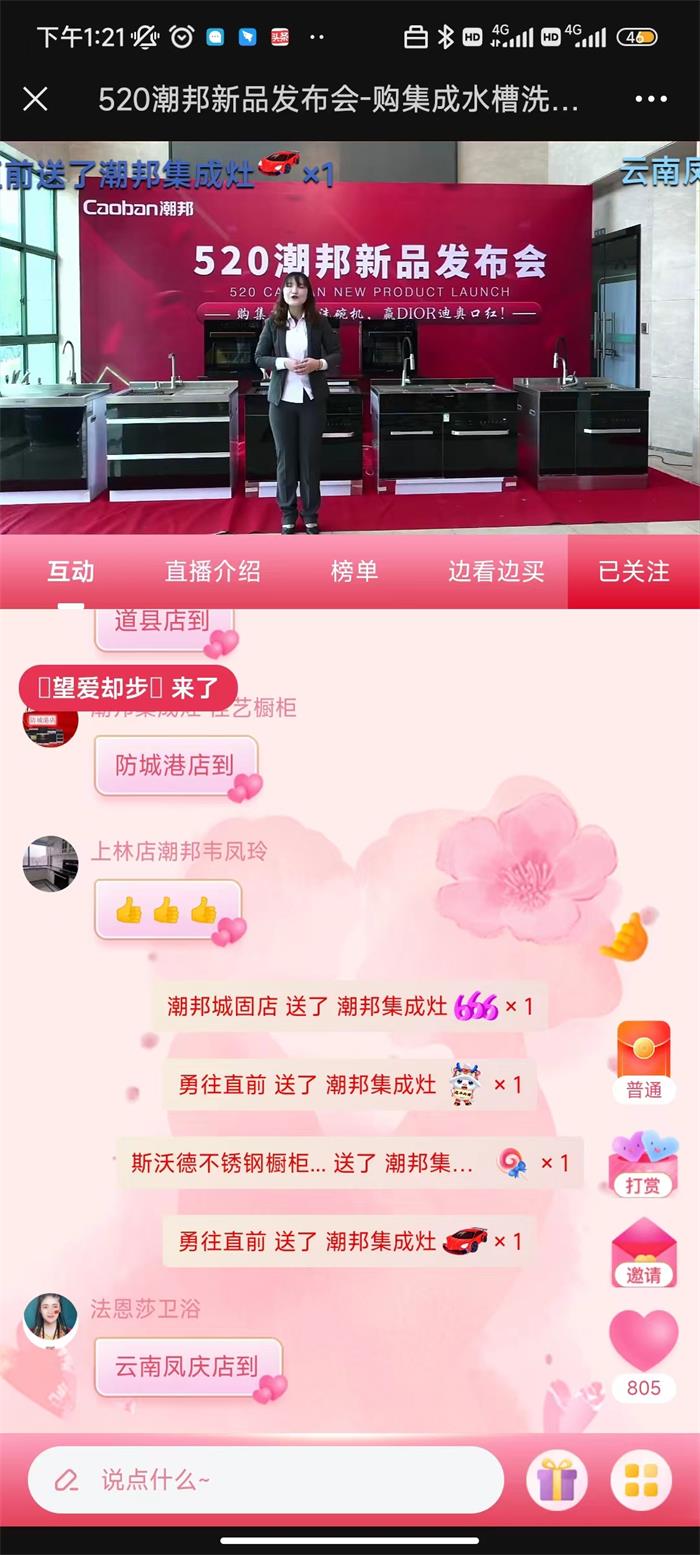Switch to the 直播介绍 tab

(212, 571)
